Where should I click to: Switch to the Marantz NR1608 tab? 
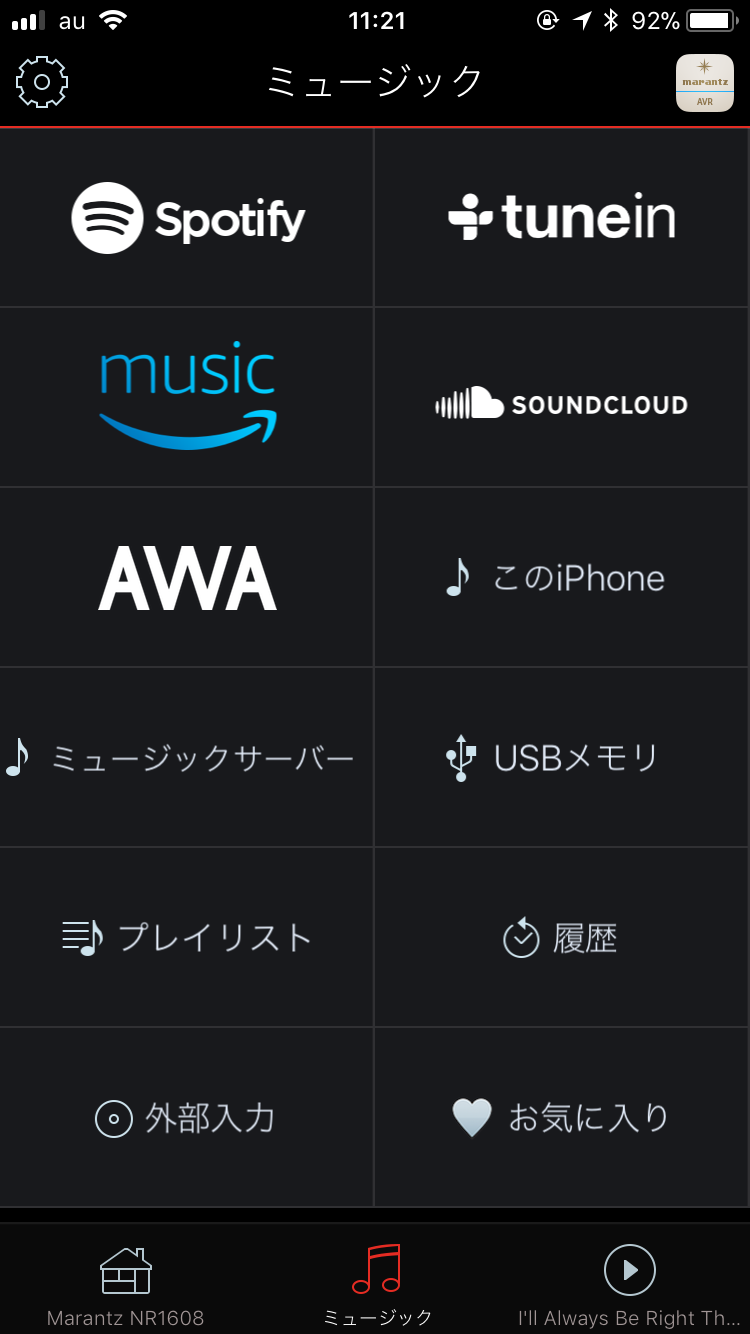(125, 1285)
